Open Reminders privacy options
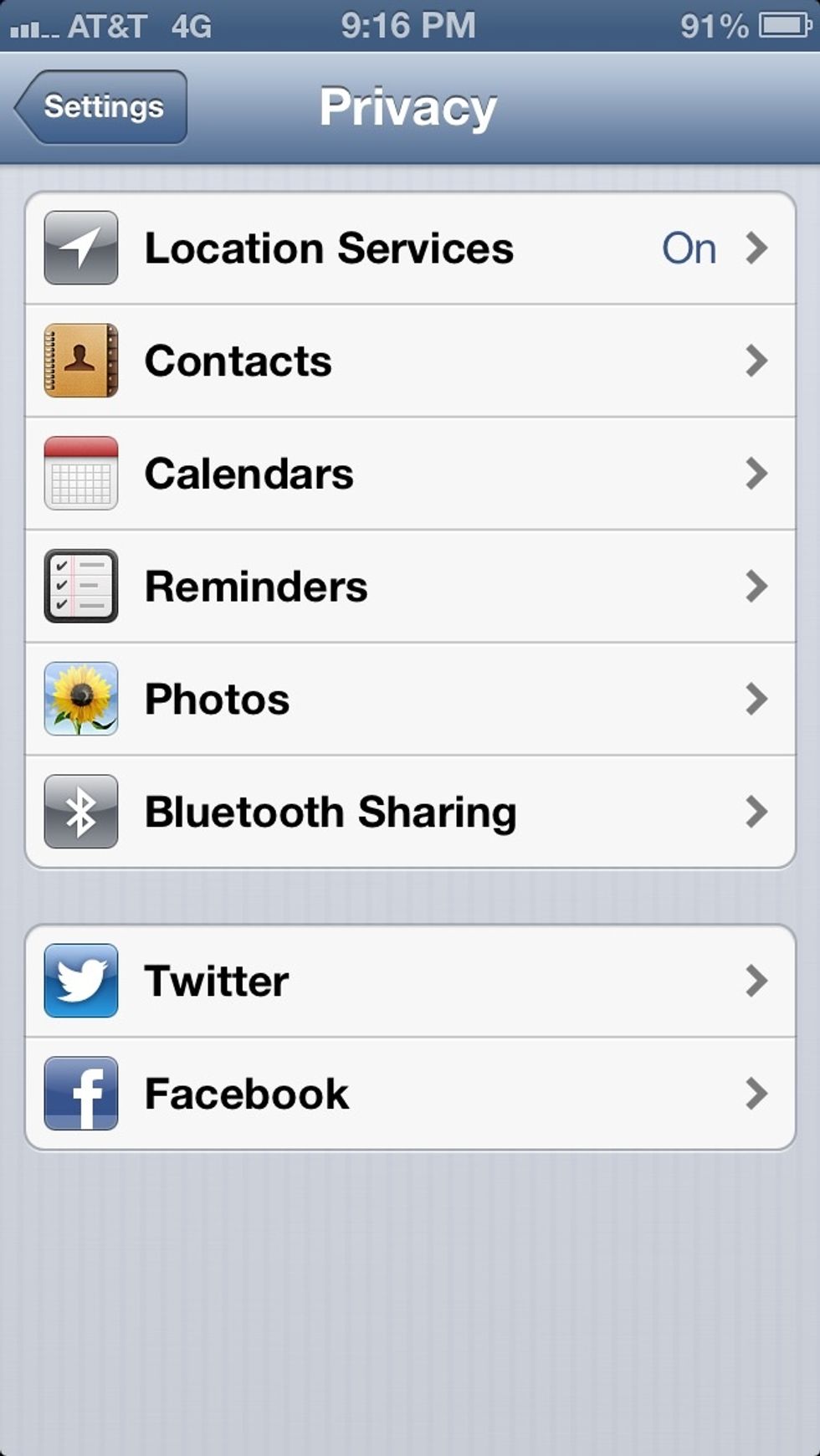This screenshot has height=1456, width=820. click(x=410, y=587)
